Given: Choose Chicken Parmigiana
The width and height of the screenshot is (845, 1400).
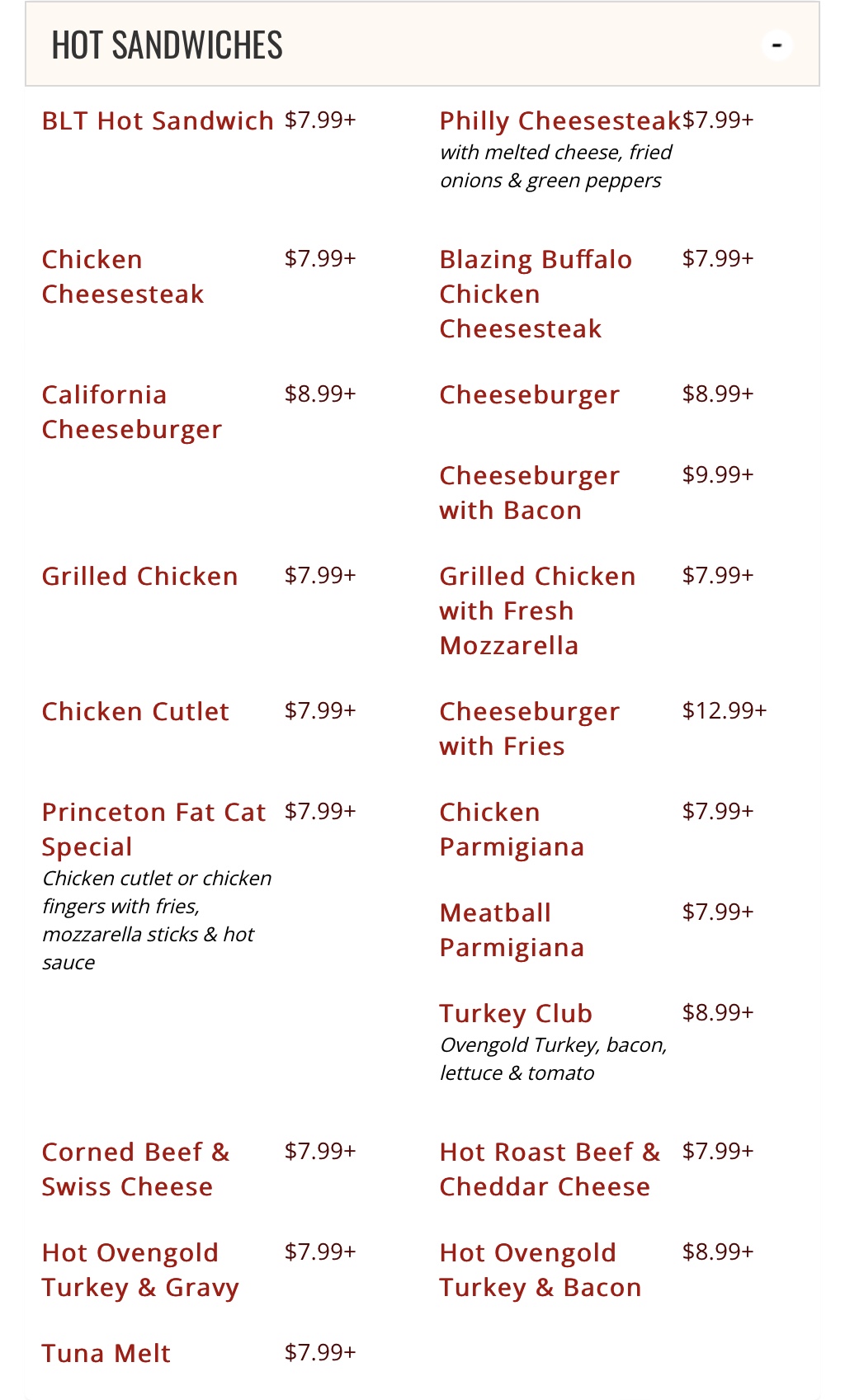Looking at the screenshot, I should click(x=512, y=829).
